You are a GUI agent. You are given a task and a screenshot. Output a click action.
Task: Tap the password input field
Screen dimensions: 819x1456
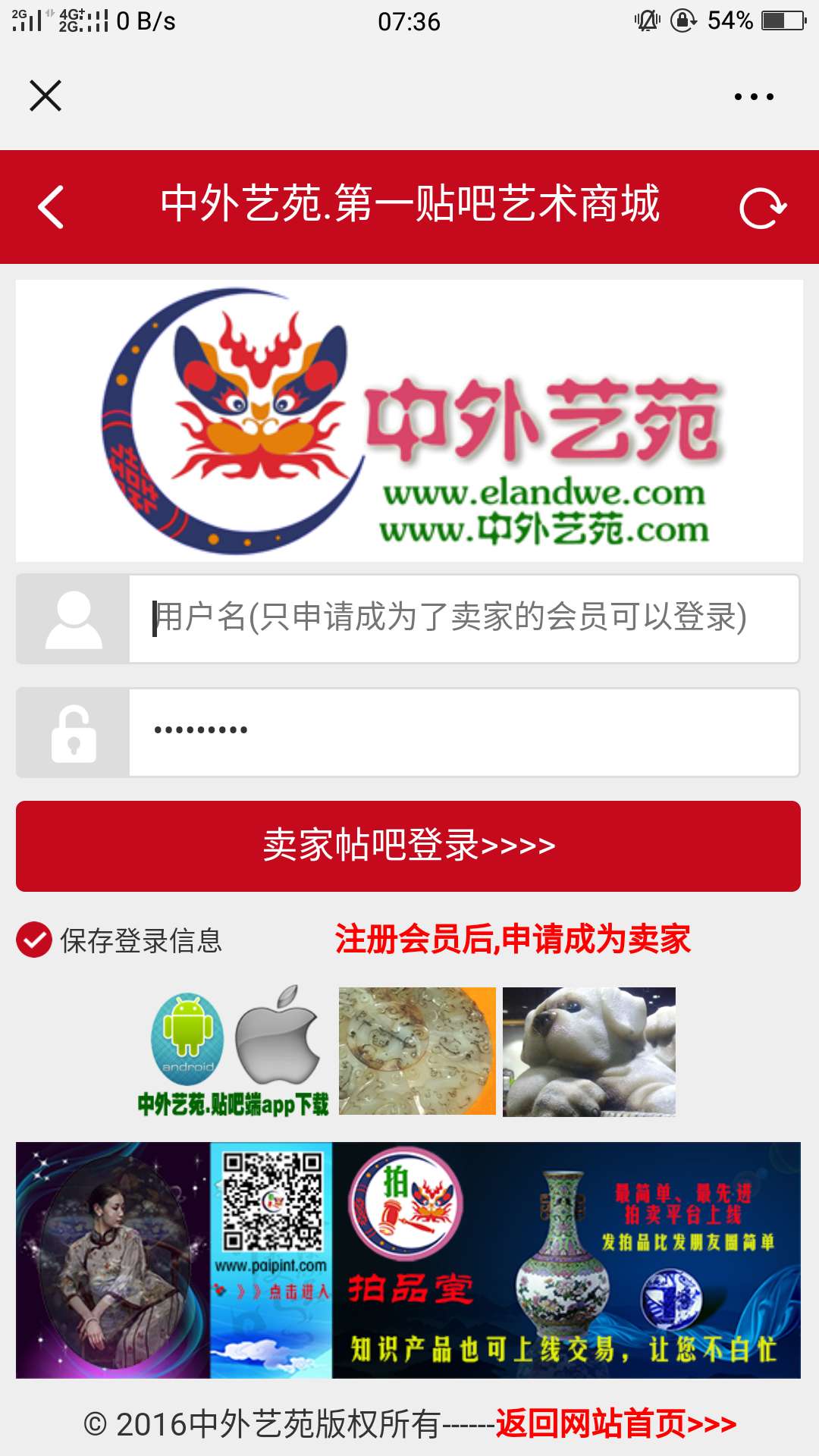[463, 732]
